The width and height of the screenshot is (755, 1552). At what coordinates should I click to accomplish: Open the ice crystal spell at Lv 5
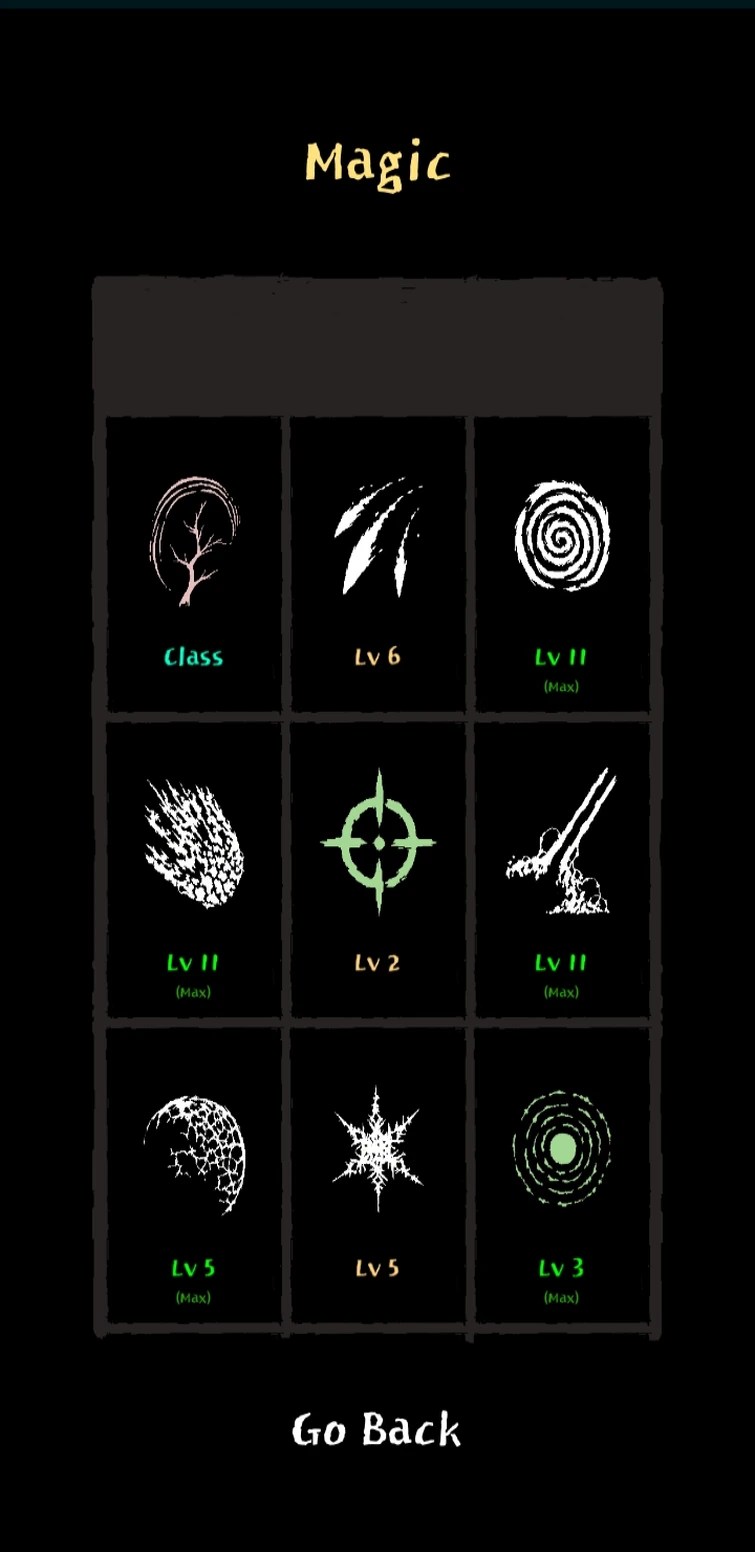pyautogui.click(x=378, y=1174)
